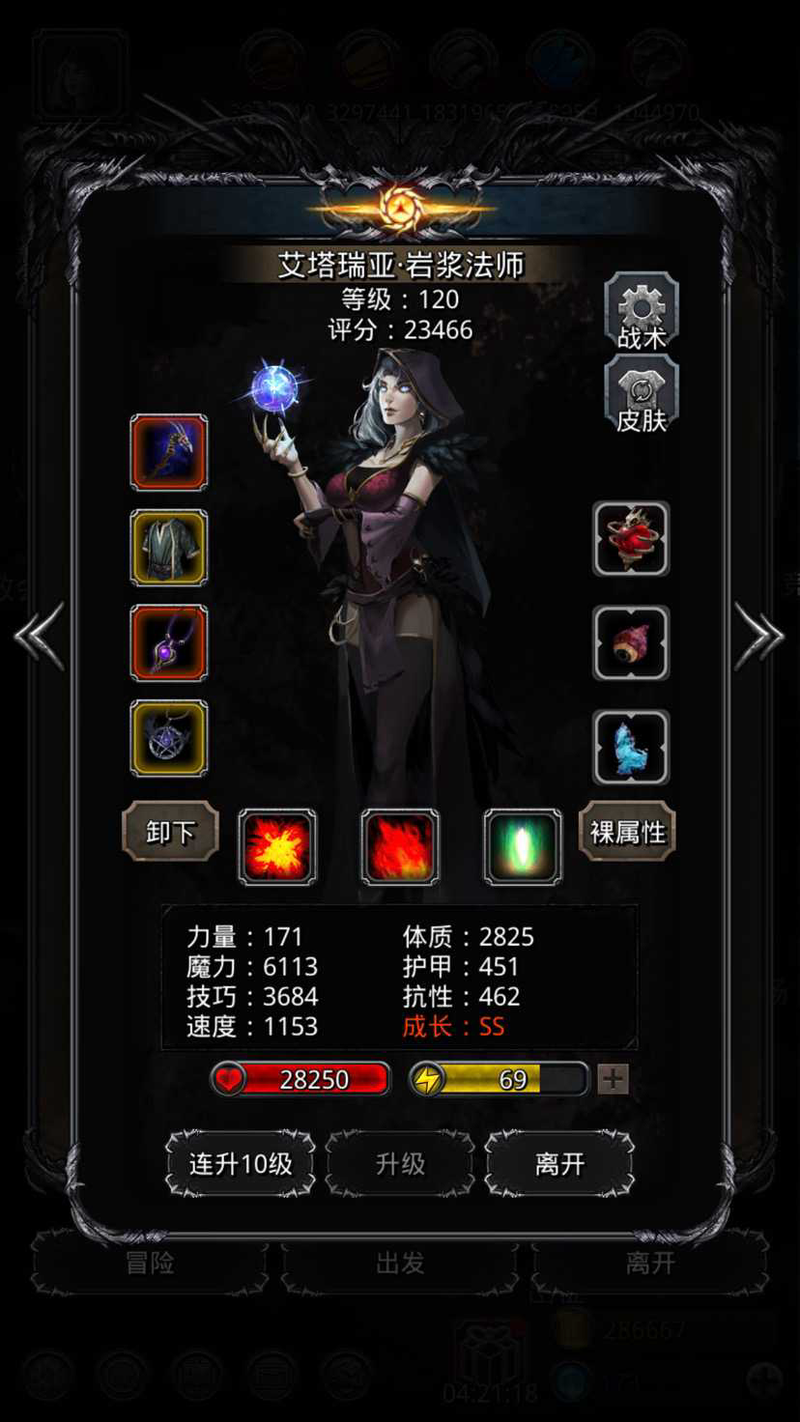Viewport: 800px width, 1422px height.
Task: Go to next character with right arrows
Action: coord(759,635)
